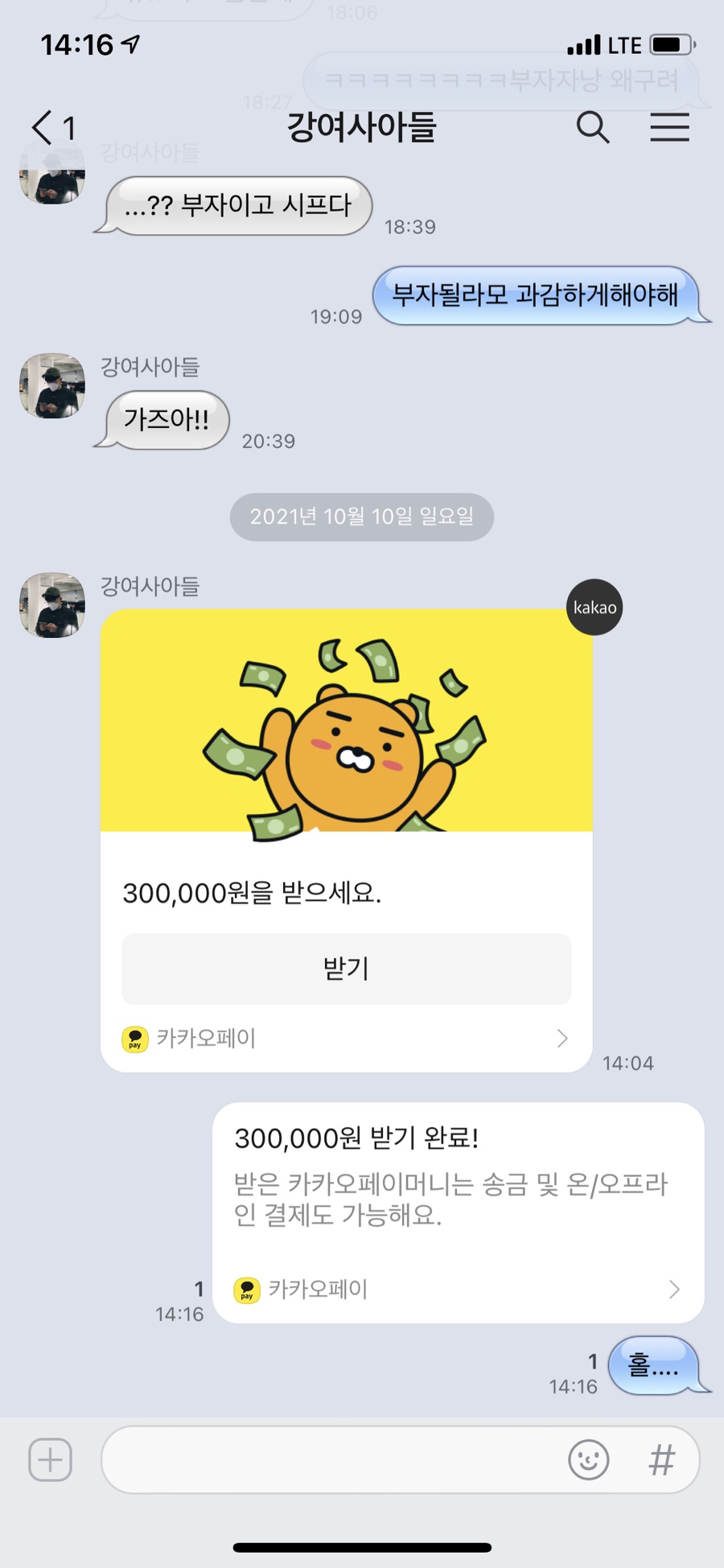View profile of sender above 가즈아!! message

[x=52, y=385]
